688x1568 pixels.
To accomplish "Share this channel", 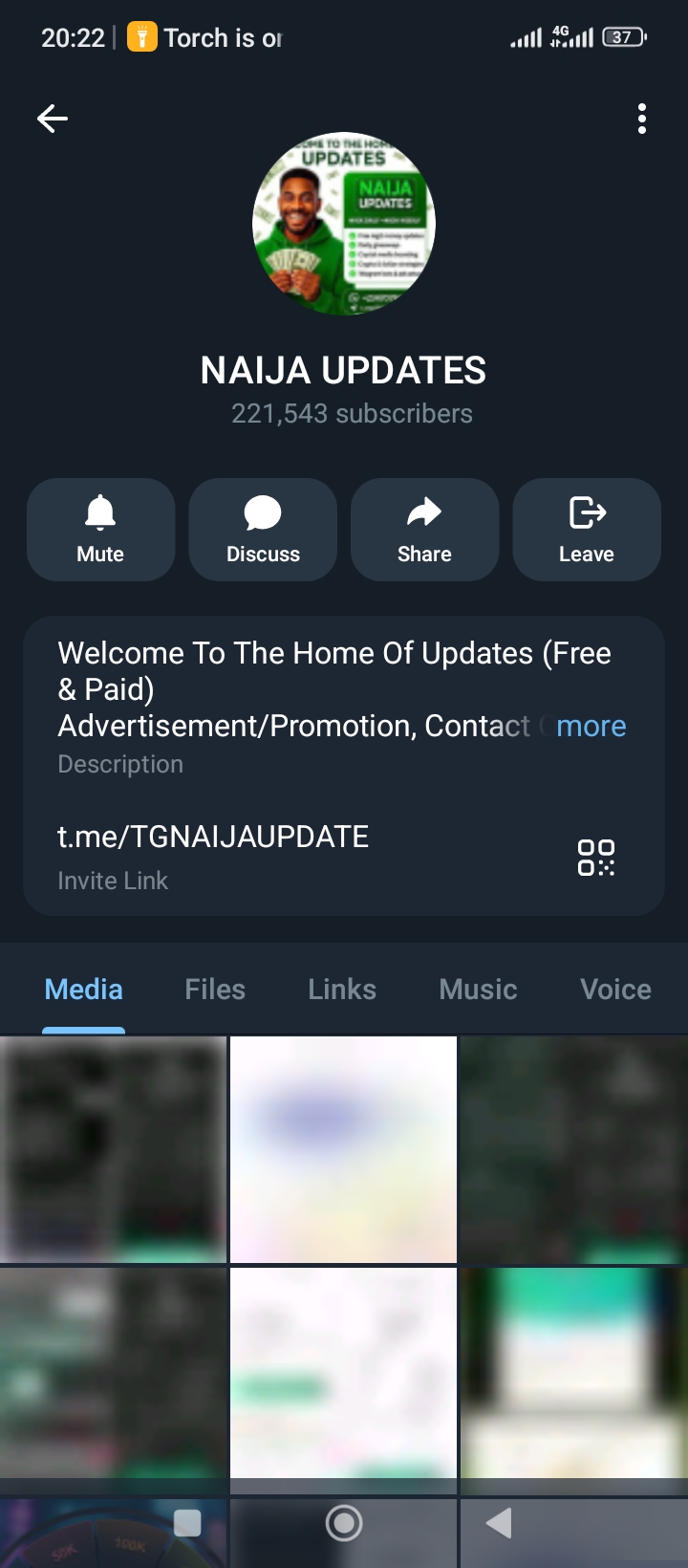I will pos(424,530).
